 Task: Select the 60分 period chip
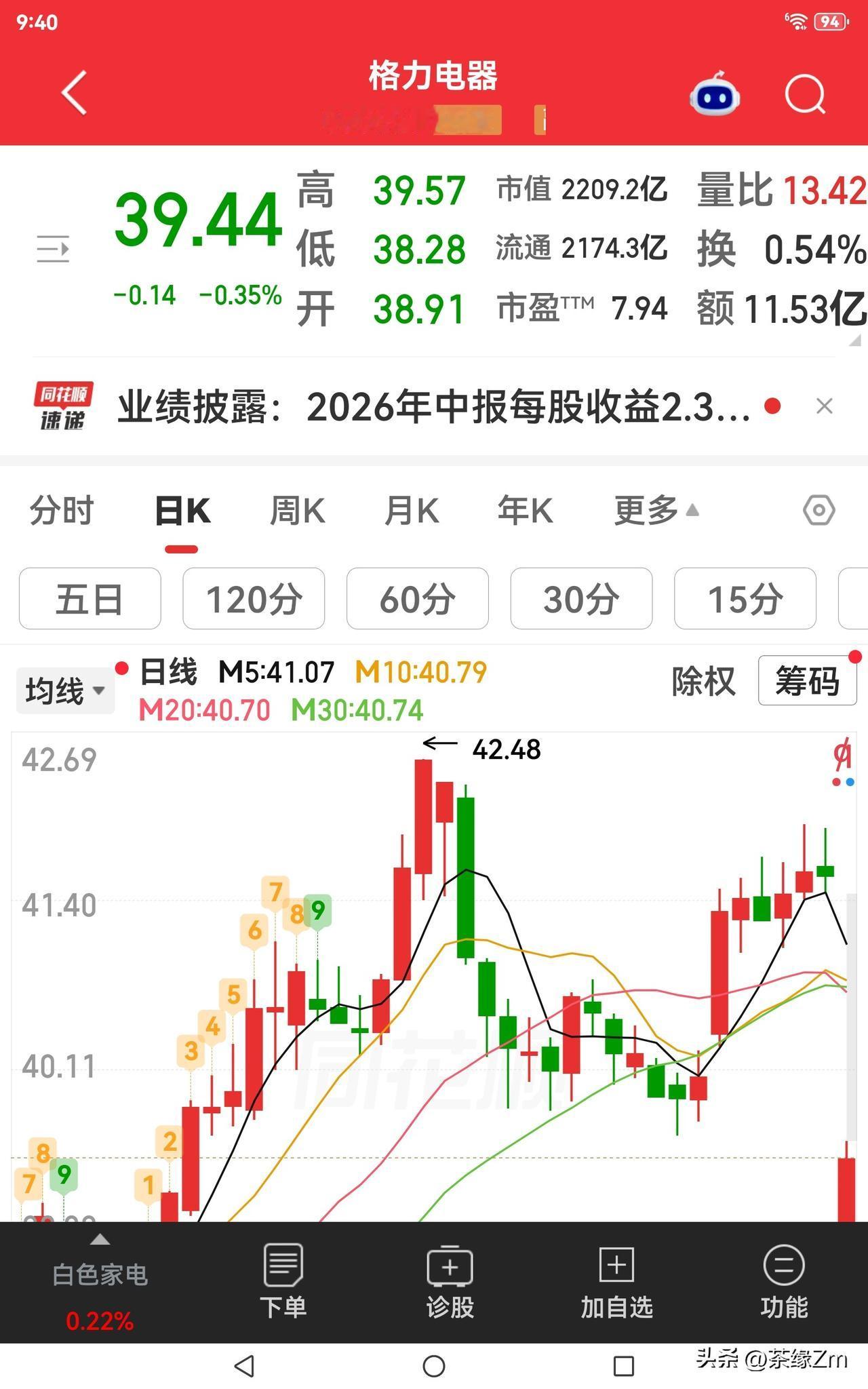point(418,599)
